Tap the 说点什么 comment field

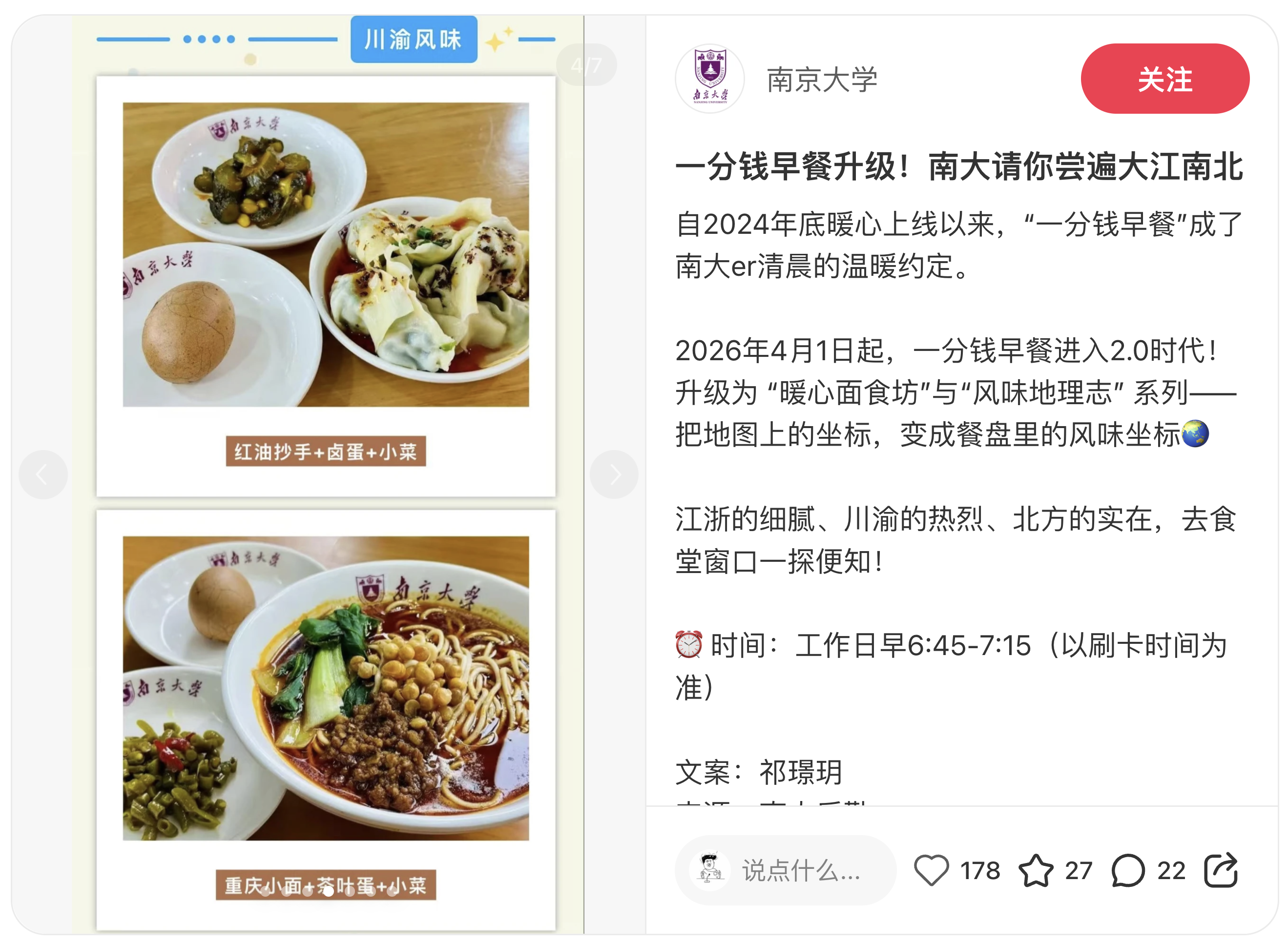[x=801, y=870]
